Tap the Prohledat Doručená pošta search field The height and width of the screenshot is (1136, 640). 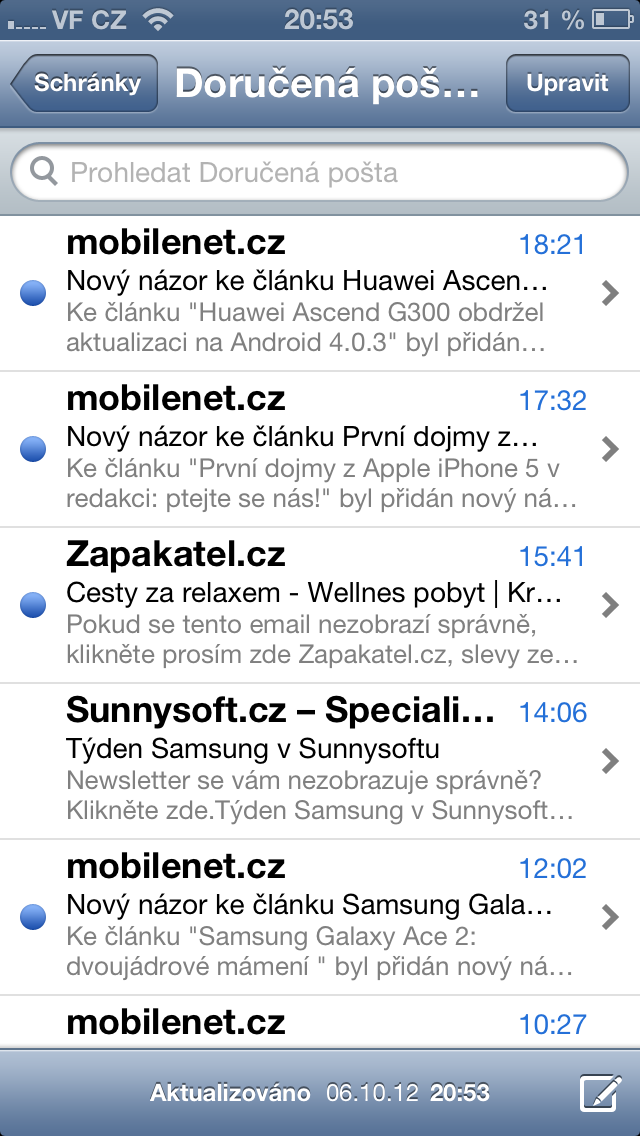(x=320, y=173)
